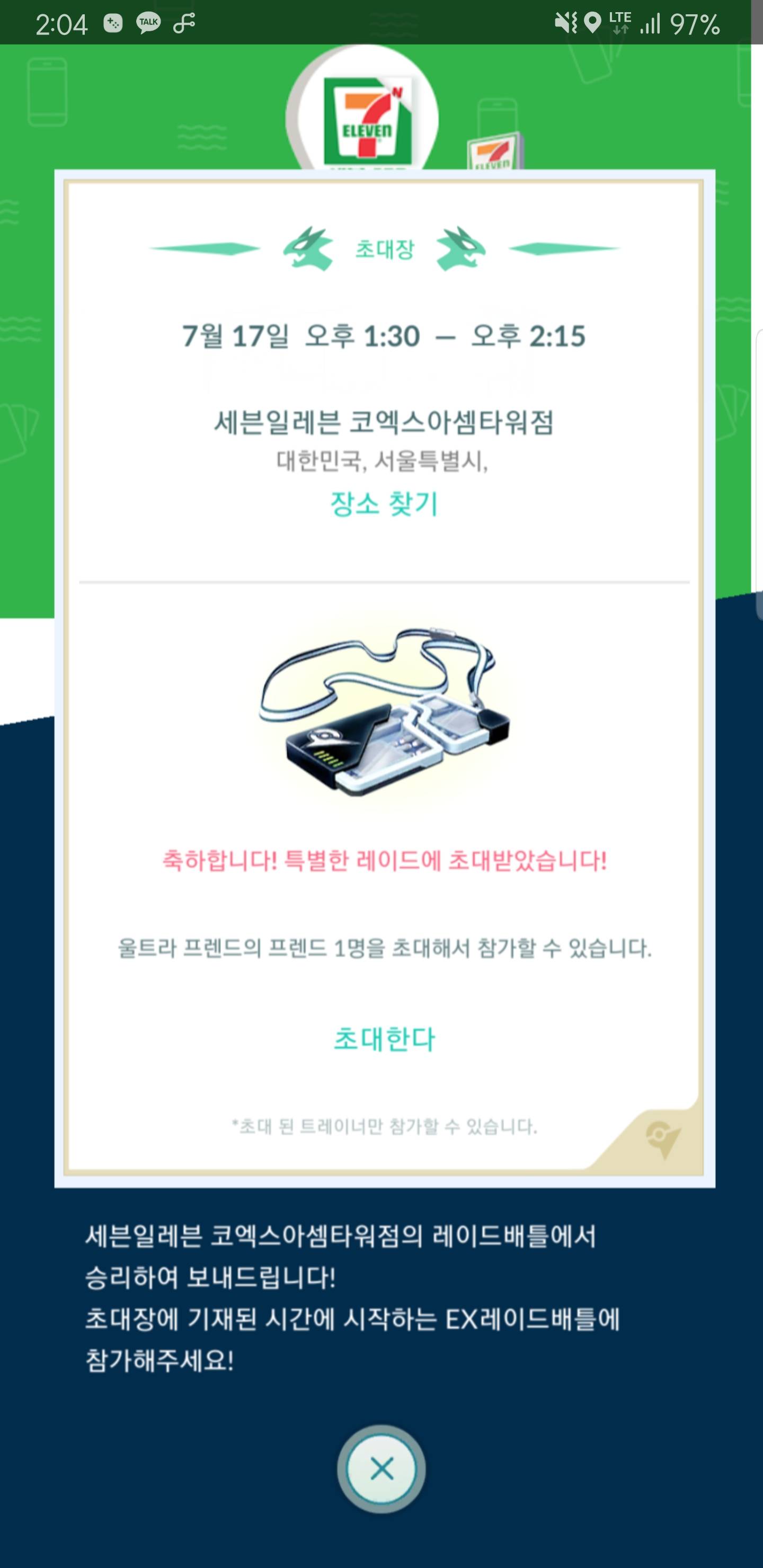763x1568 pixels.
Task: Invite a friend with 초대한다
Action: [384, 1038]
